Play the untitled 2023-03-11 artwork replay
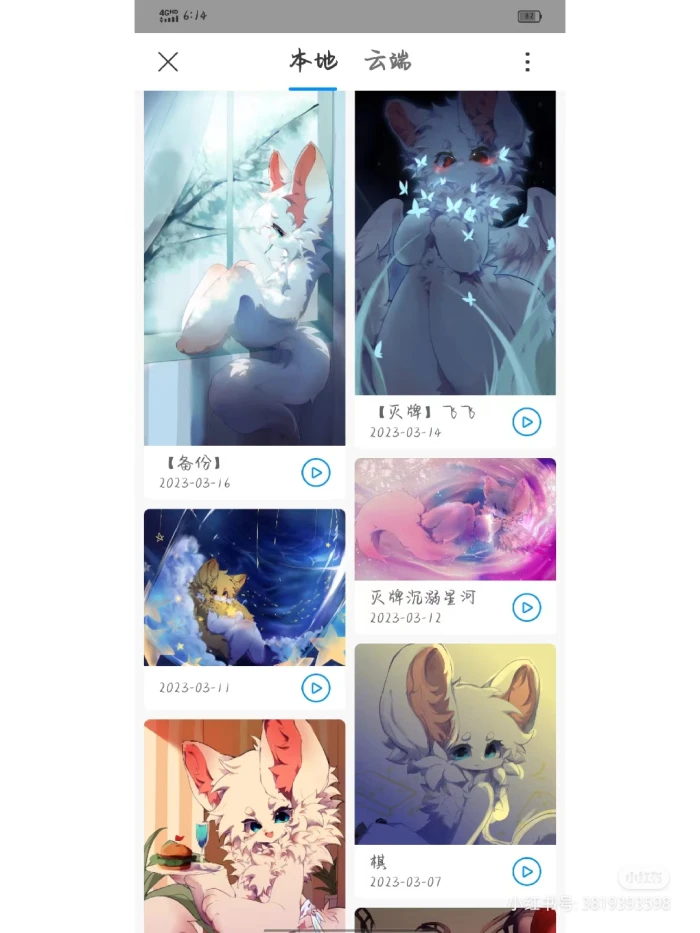This screenshot has height=933, width=700. tap(316, 687)
